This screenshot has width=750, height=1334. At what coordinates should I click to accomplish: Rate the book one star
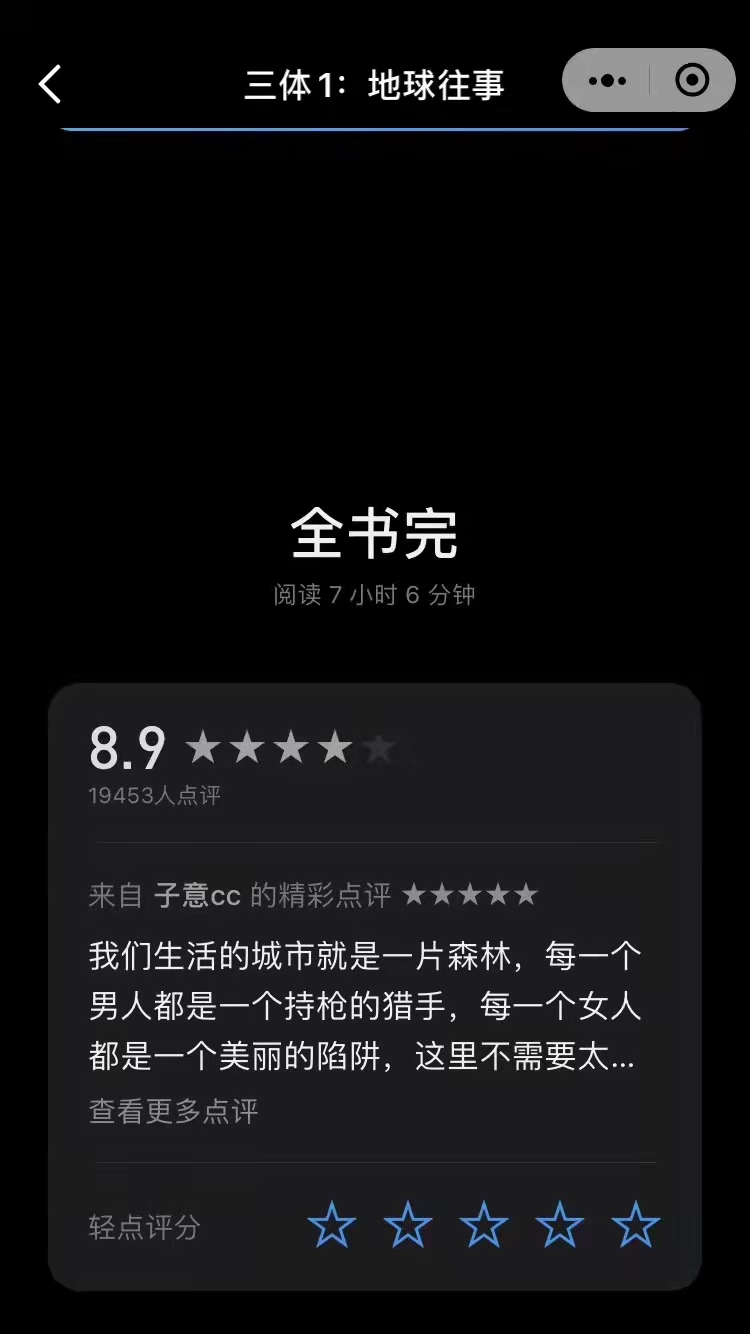(x=332, y=1225)
